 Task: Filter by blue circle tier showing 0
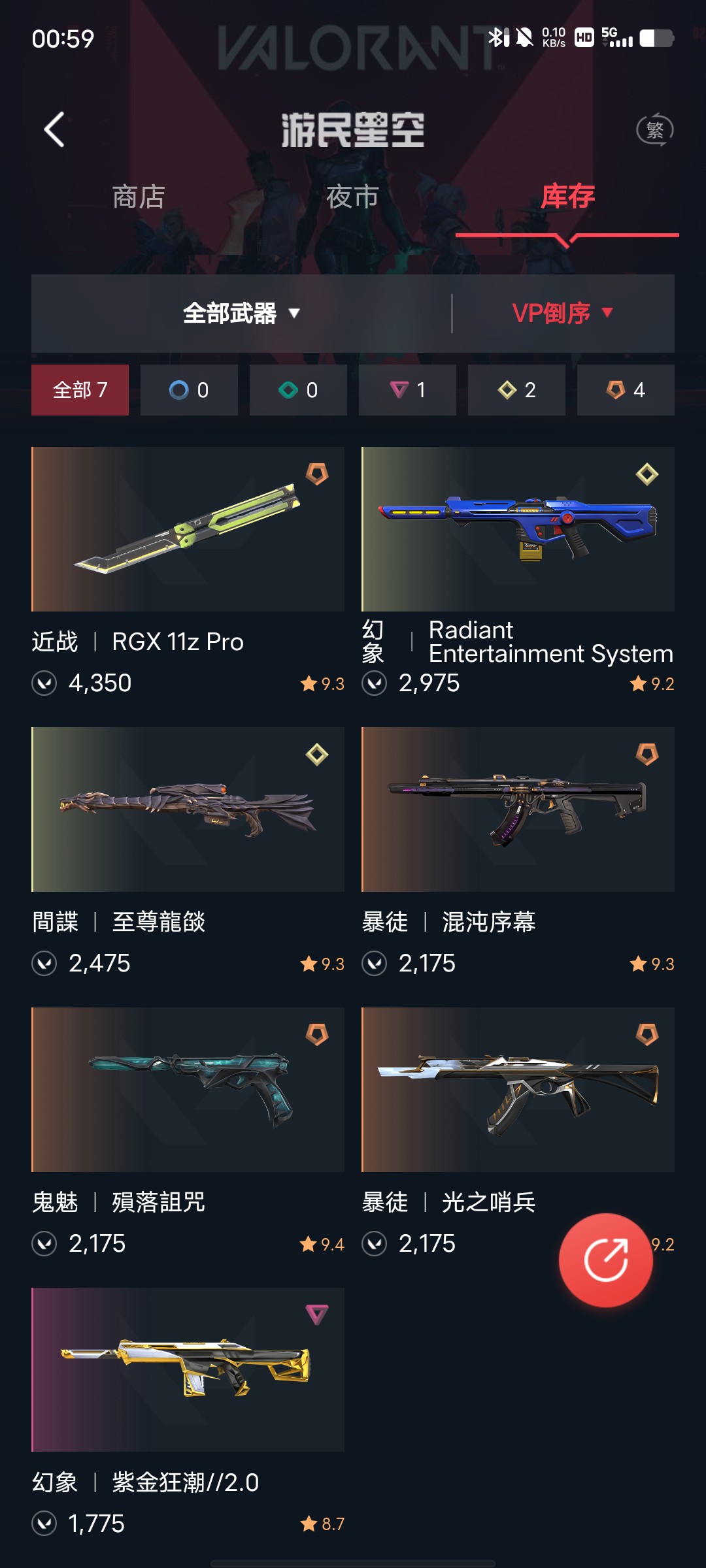click(189, 390)
